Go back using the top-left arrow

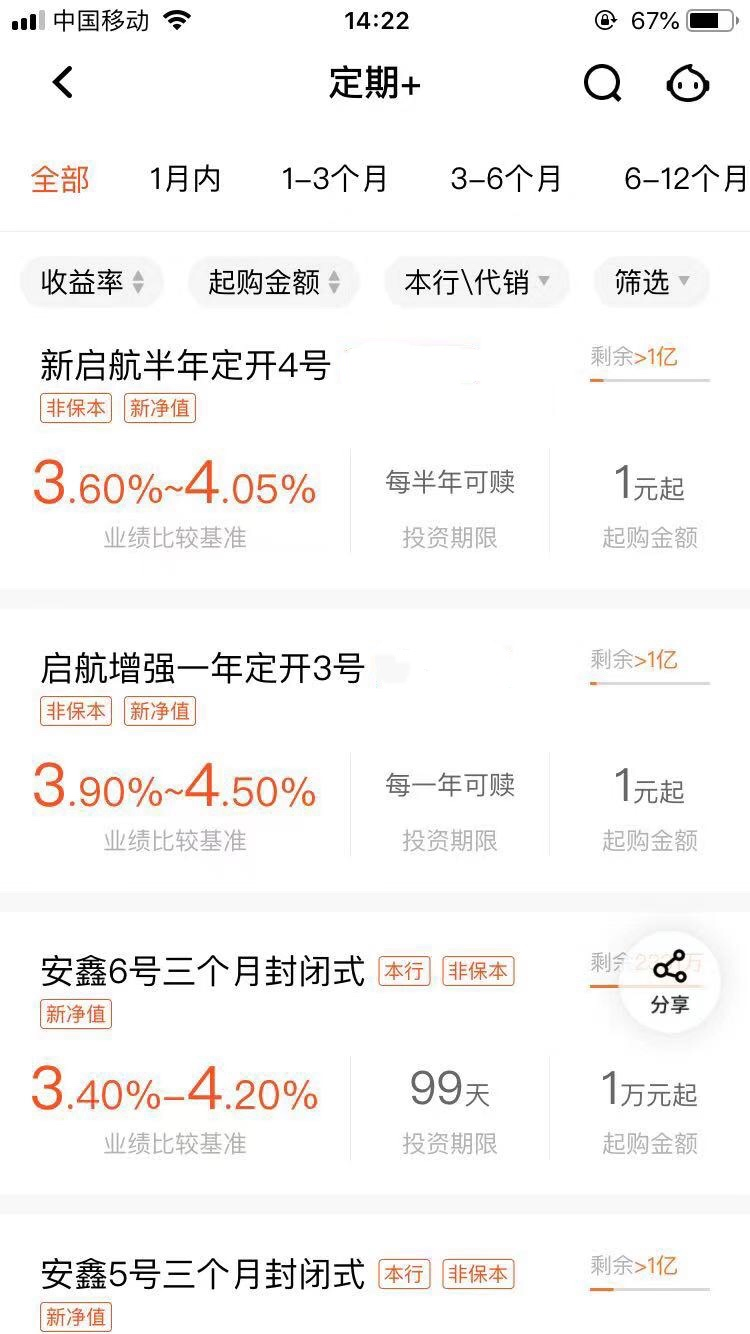[63, 83]
